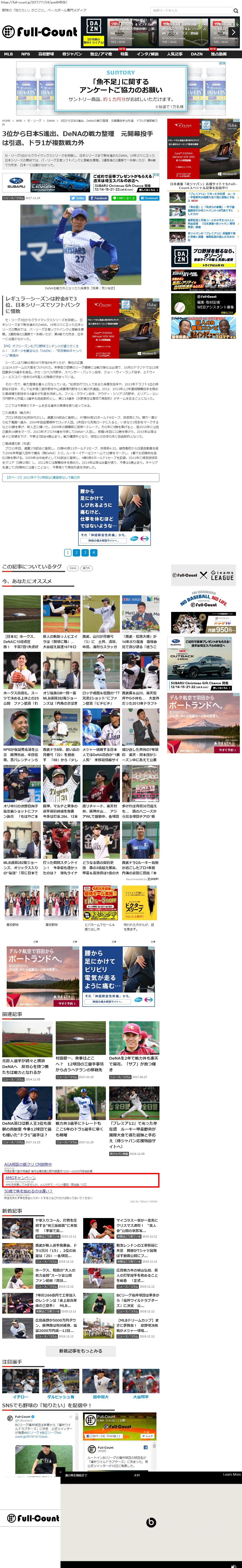Image resolution: width=242 pixels, height=1568 pixels.
Task: Bookmark article with Hatena Bookmark button
Action: click(149, 198)
